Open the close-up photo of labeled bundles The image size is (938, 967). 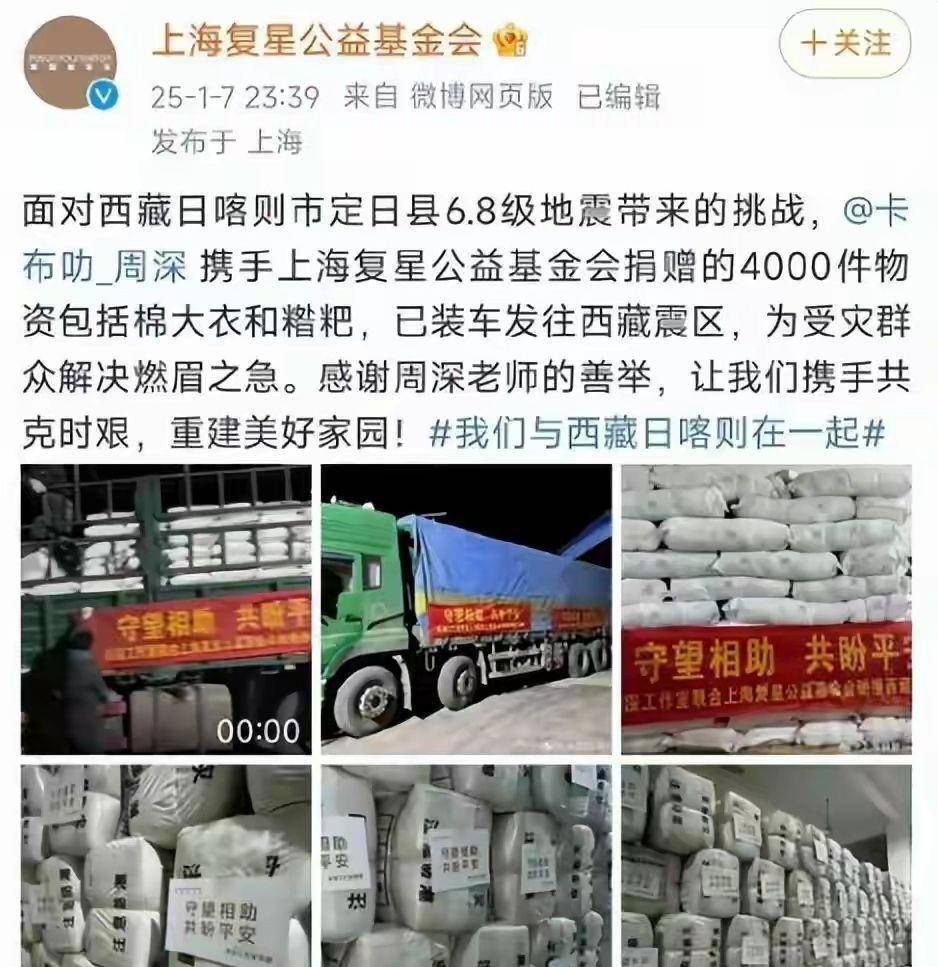[x=466, y=866]
